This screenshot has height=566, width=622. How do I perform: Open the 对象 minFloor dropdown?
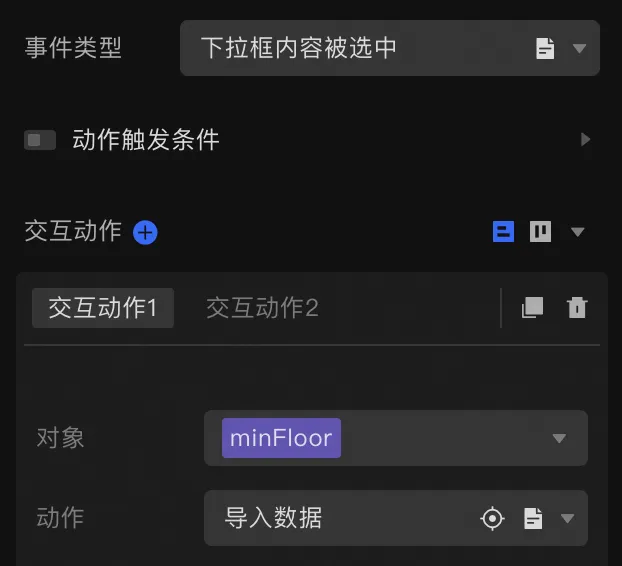559,438
